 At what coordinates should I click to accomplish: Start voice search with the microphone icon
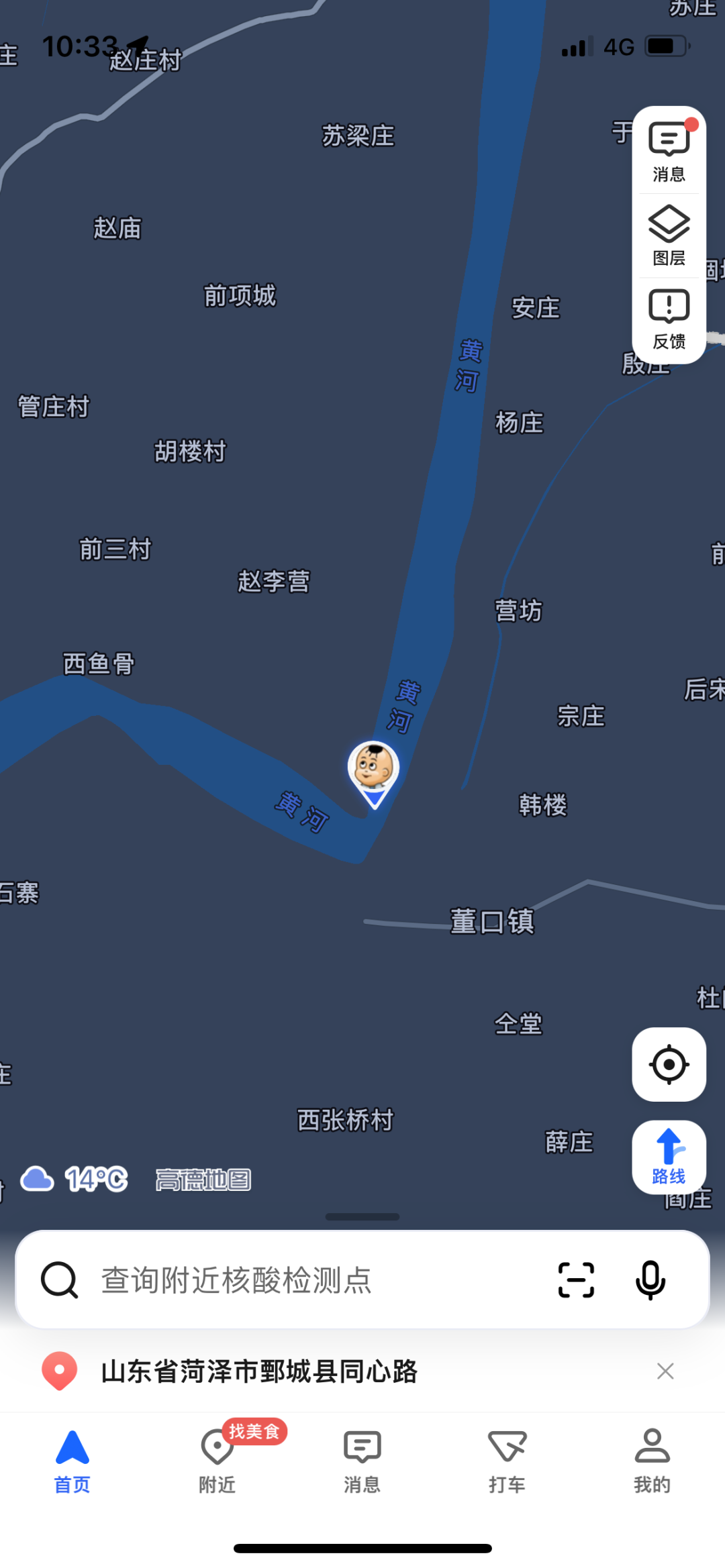click(x=649, y=1279)
